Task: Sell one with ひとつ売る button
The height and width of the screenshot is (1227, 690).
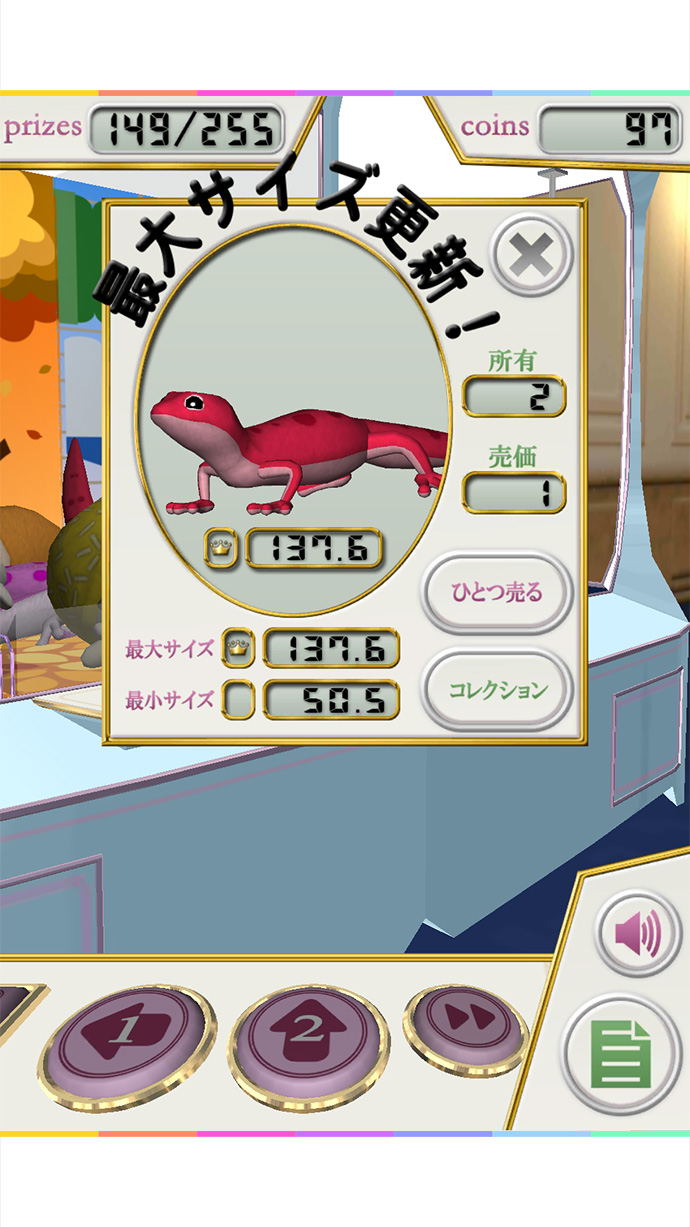Action: pyautogui.click(x=497, y=592)
